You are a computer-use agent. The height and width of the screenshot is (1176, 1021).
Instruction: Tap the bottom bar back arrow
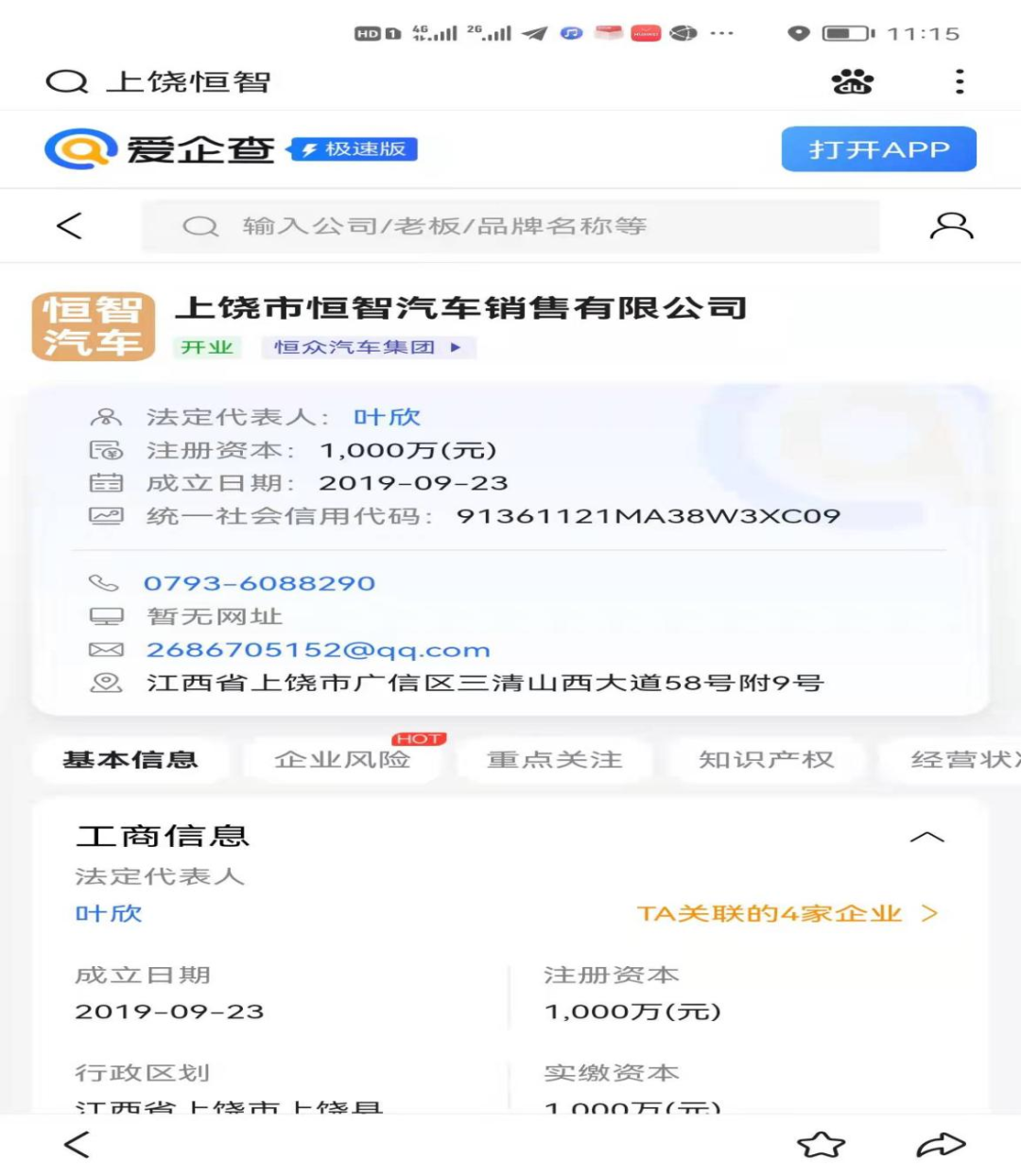(x=78, y=1145)
